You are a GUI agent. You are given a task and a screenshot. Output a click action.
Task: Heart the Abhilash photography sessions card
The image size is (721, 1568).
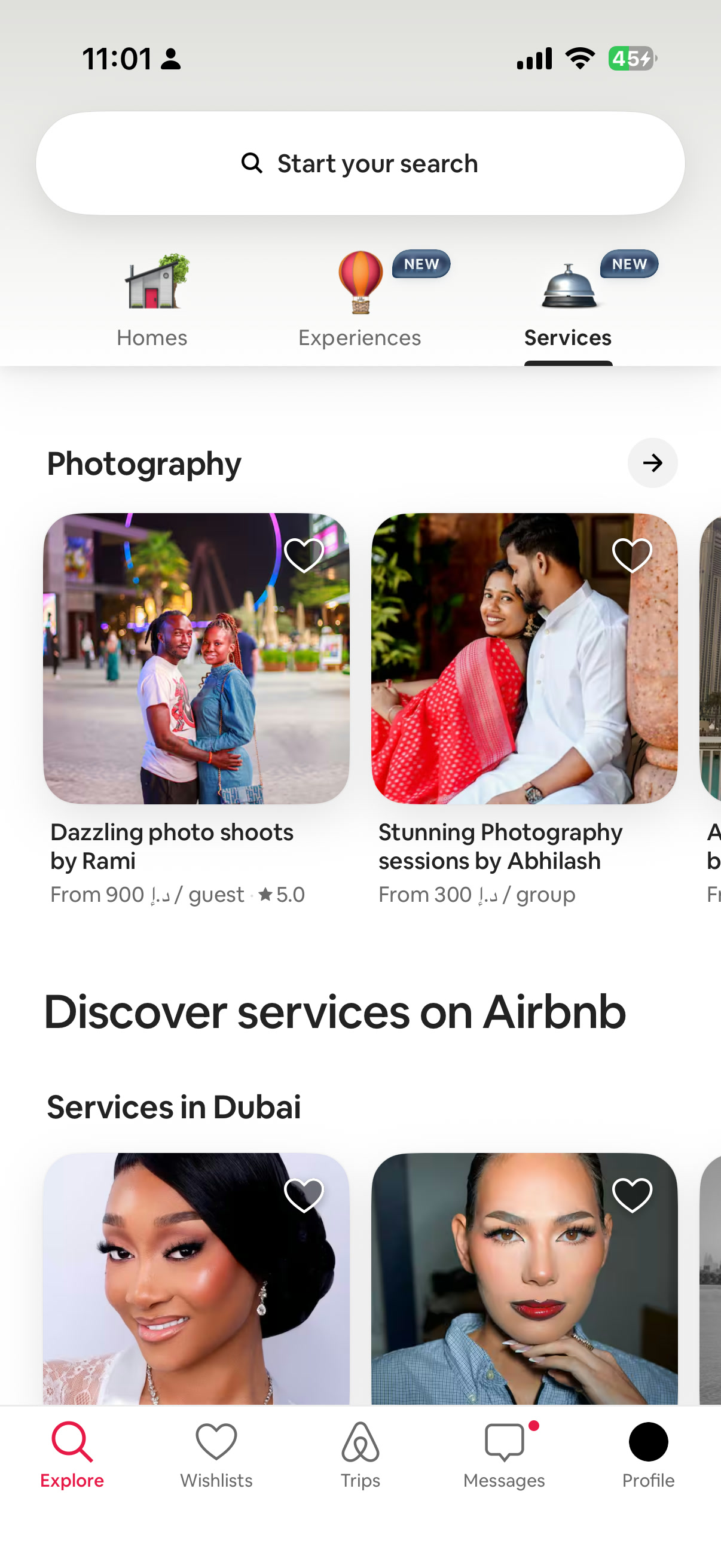pyautogui.click(x=632, y=555)
